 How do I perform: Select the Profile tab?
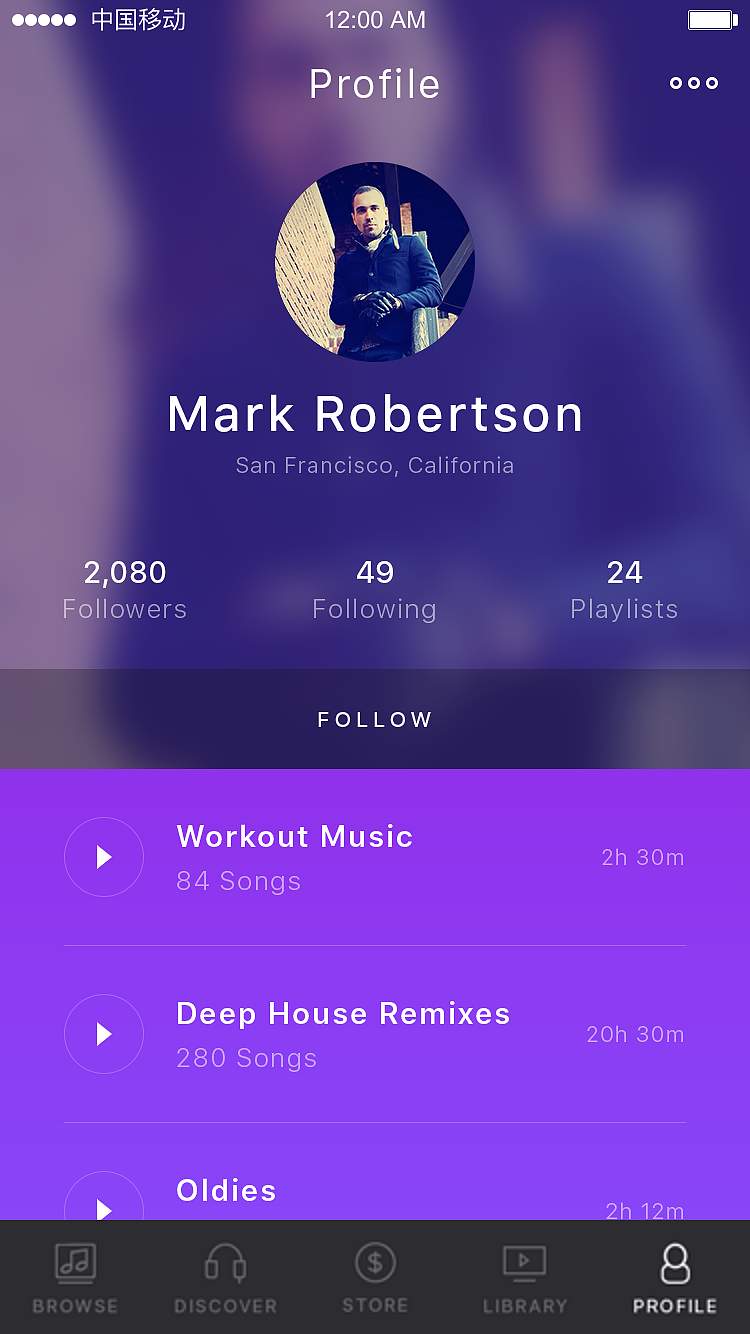point(675,1277)
